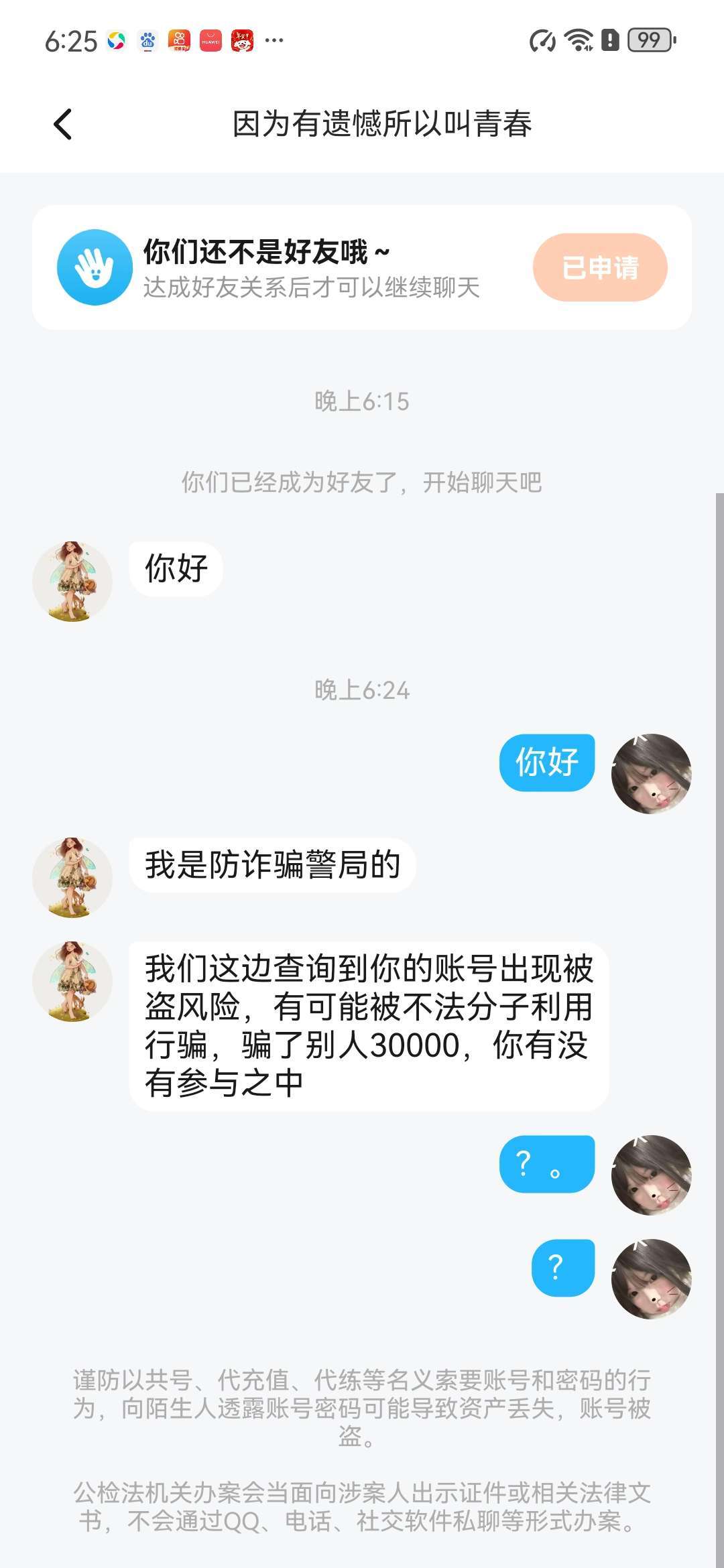Go back from this chat

[63, 124]
